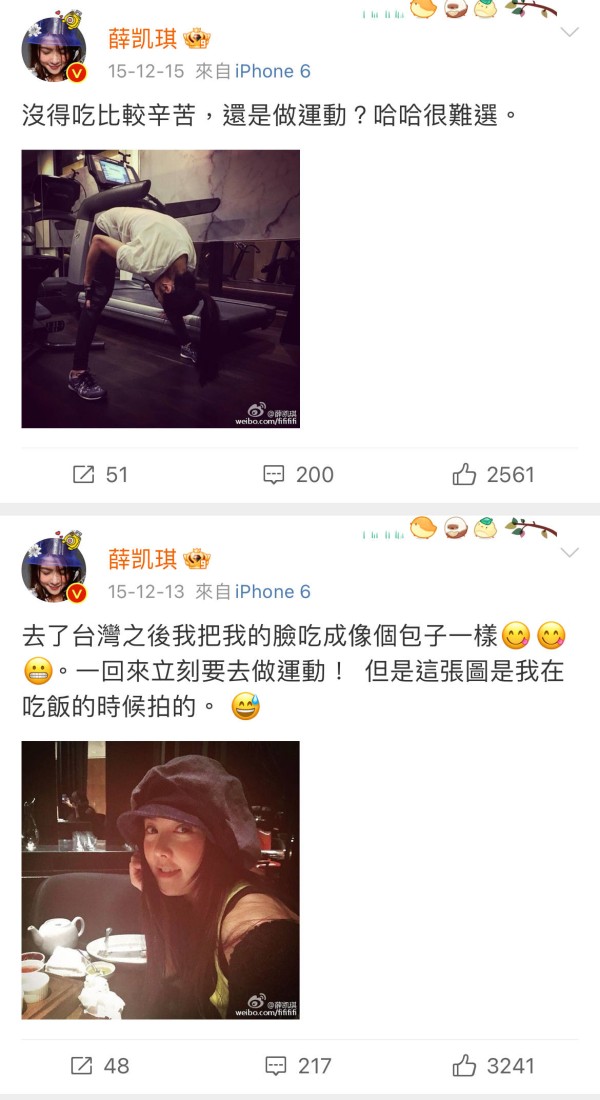Repost the post with 48 reposts
Viewport: 600px width, 1100px height.
[100, 1065]
